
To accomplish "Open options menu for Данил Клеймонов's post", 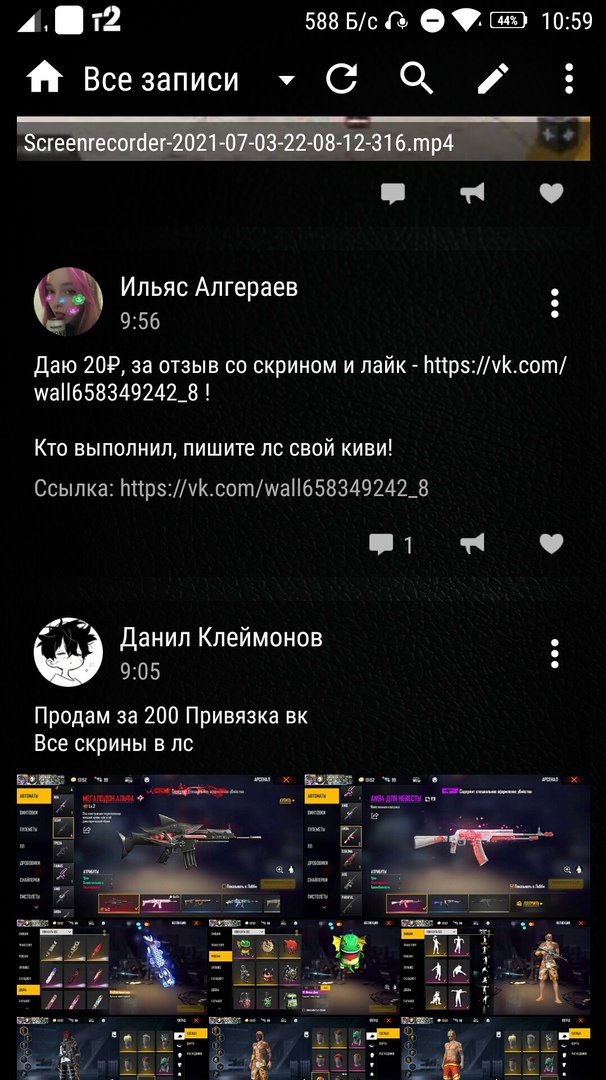I will (554, 653).
